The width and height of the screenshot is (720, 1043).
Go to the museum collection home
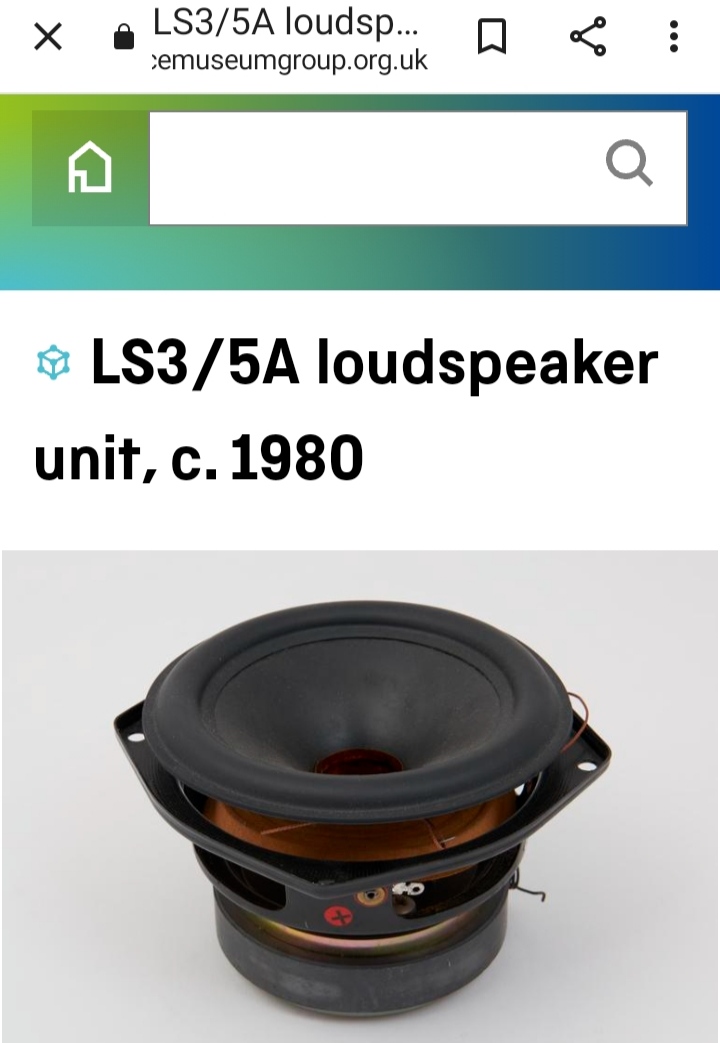point(90,167)
